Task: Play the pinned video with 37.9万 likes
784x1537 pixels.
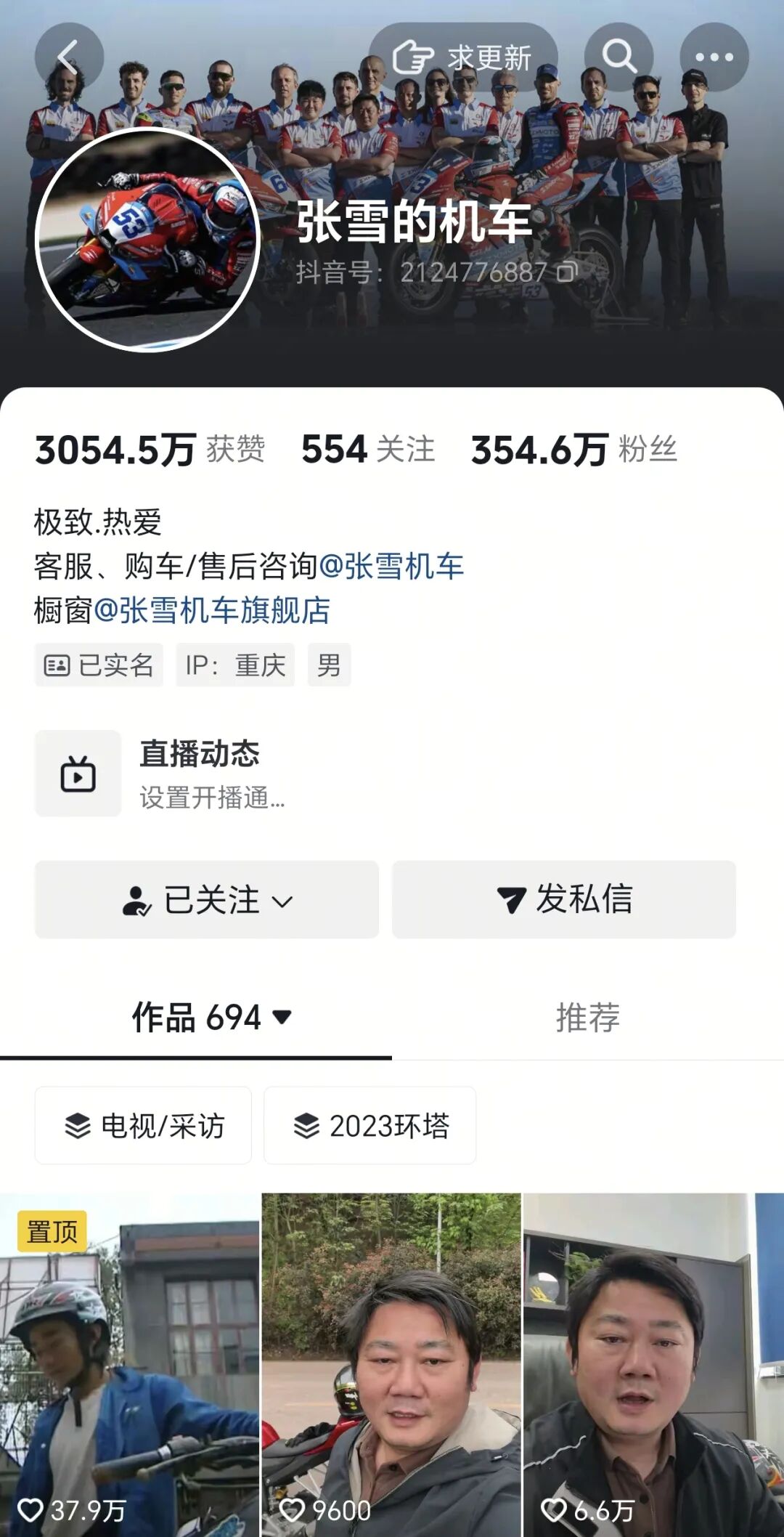Action: pos(129,1366)
